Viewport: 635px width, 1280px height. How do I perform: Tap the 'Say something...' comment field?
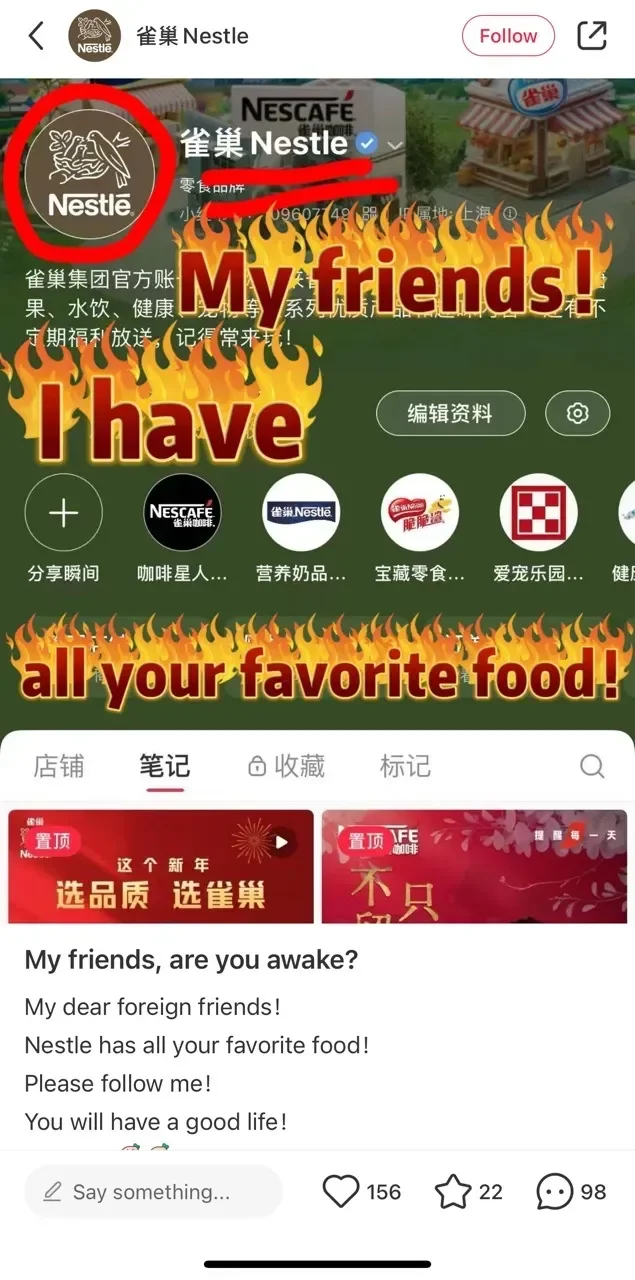(153, 1192)
